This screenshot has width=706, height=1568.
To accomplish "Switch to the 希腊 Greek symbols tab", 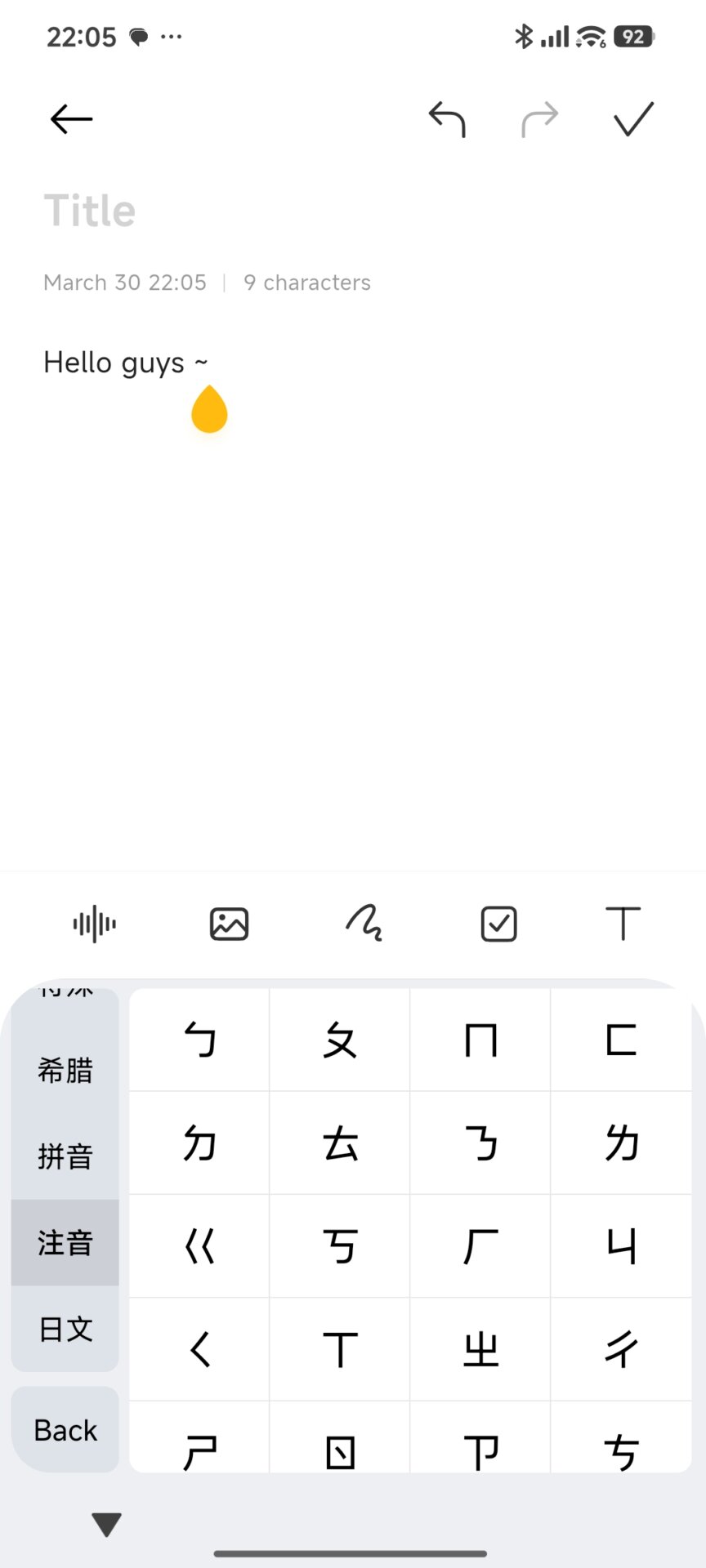I will pos(65,1070).
